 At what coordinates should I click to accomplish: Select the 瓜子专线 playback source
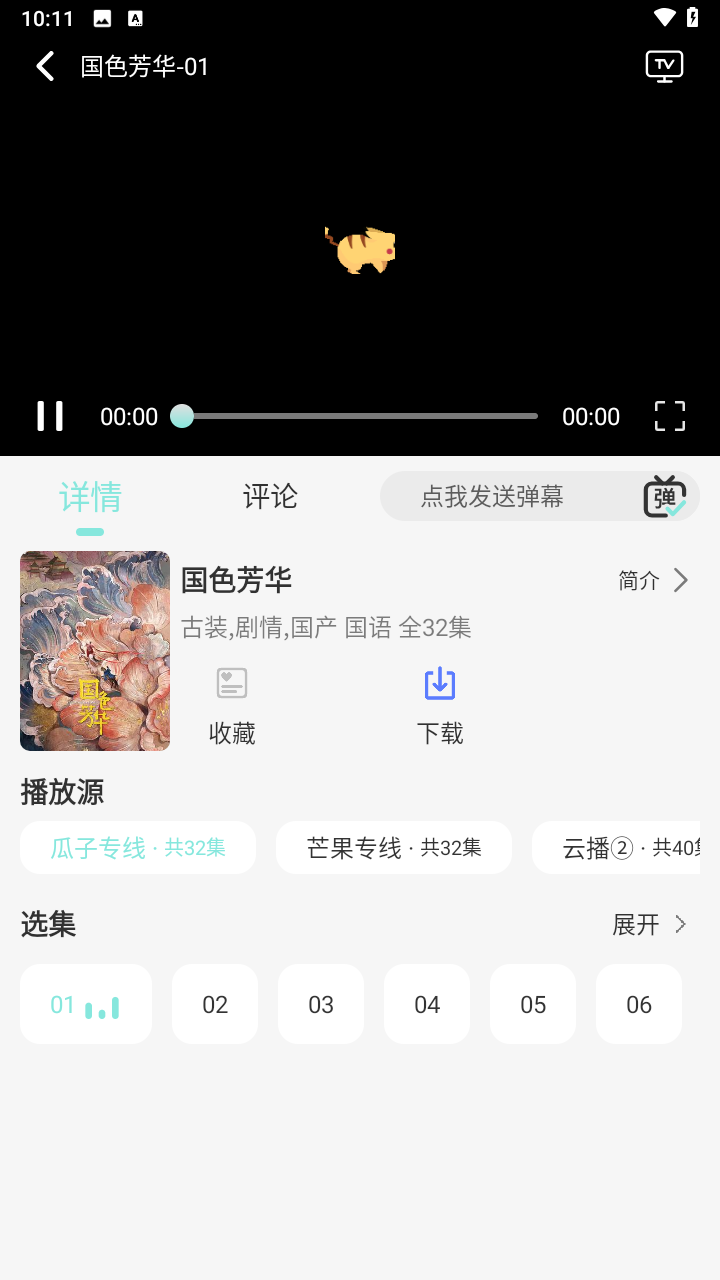tap(138, 847)
